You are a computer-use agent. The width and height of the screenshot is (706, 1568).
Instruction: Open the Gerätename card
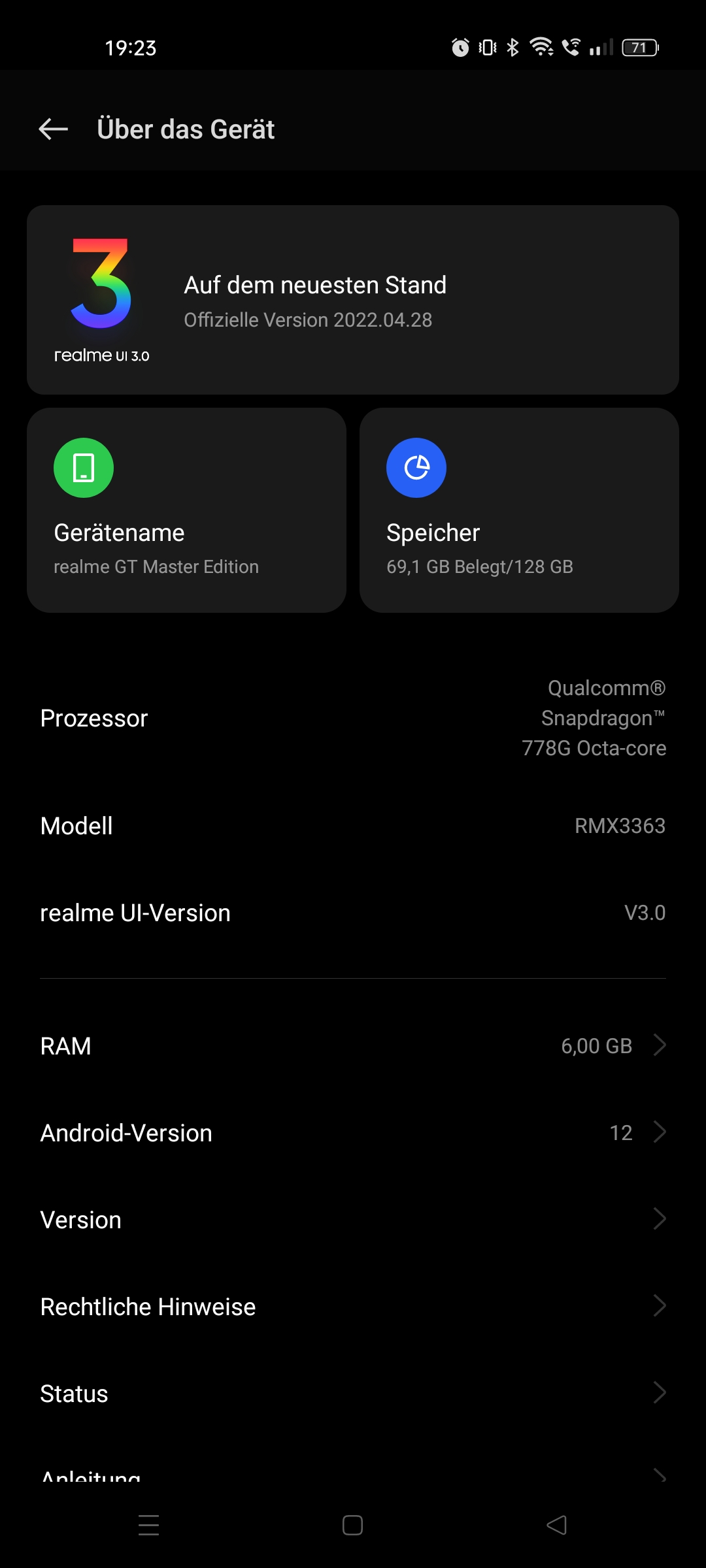[x=186, y=510]
